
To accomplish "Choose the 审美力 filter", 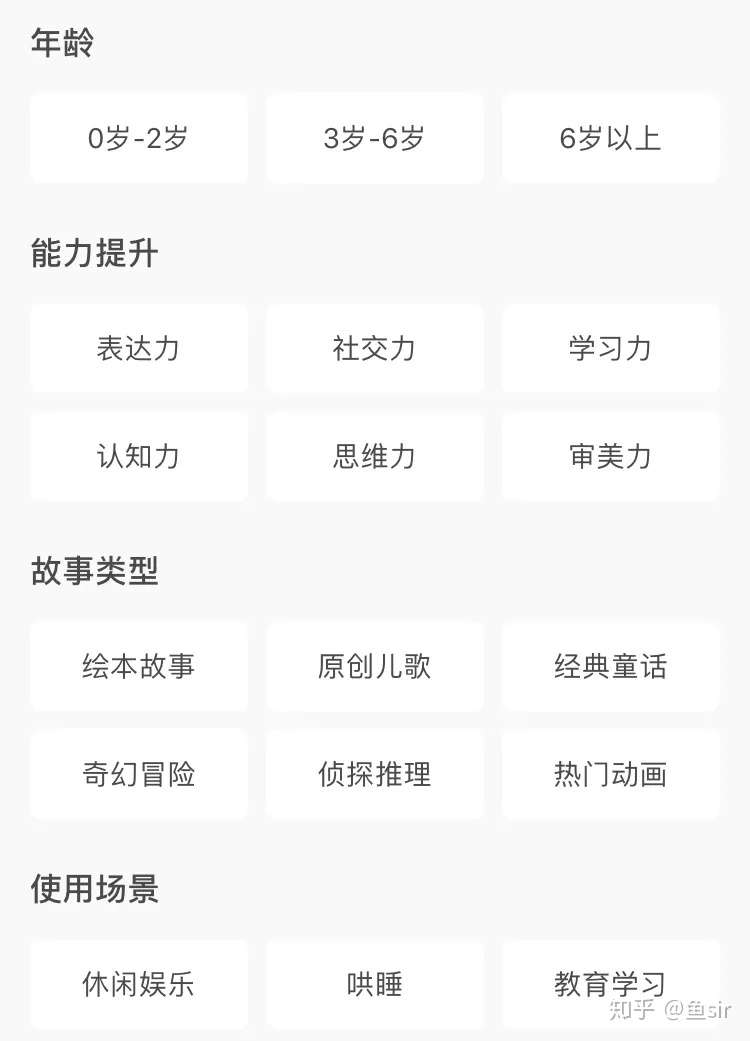I will (611, 457).
